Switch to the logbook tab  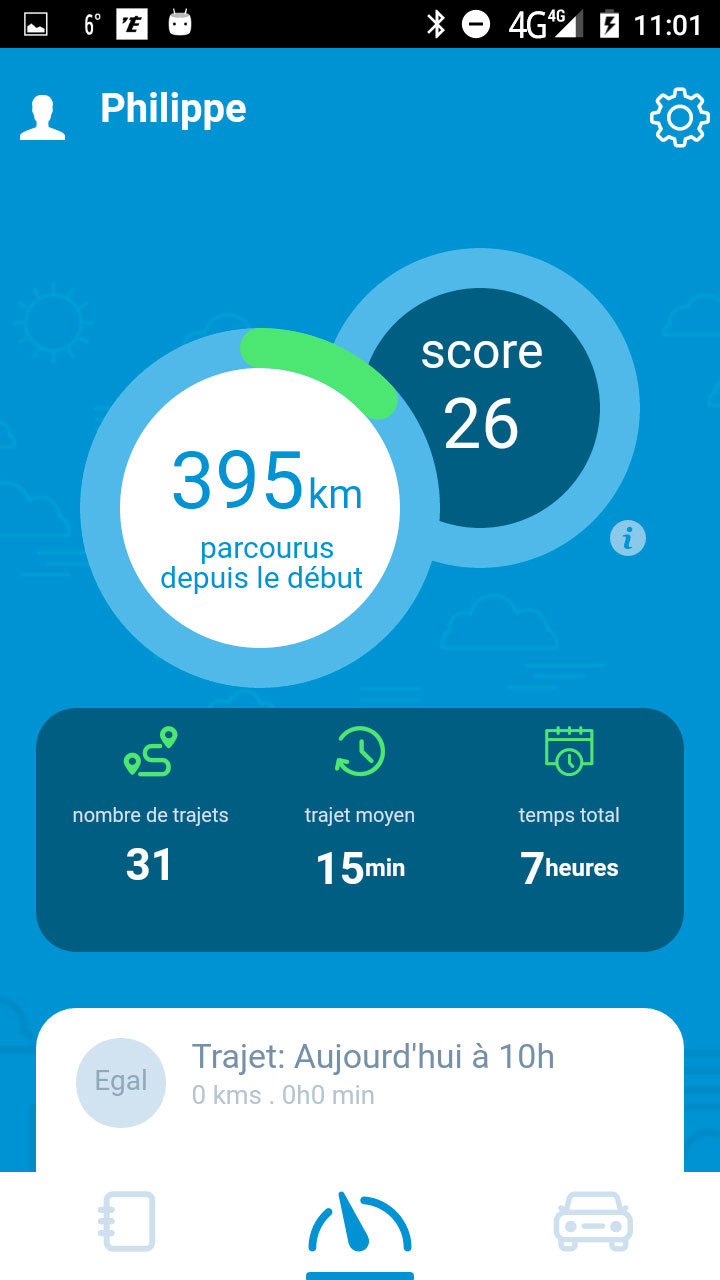[126, 1221]
